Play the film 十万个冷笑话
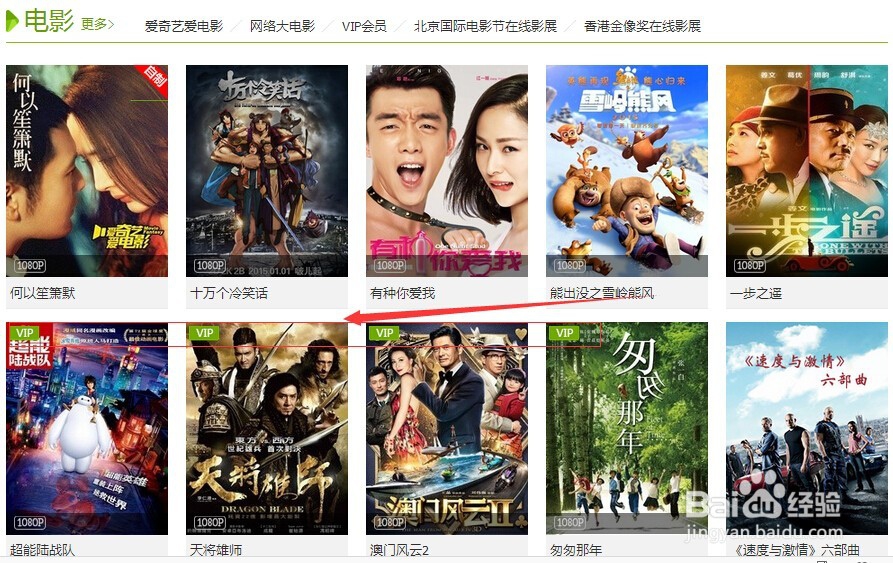 tap(267, 171)
